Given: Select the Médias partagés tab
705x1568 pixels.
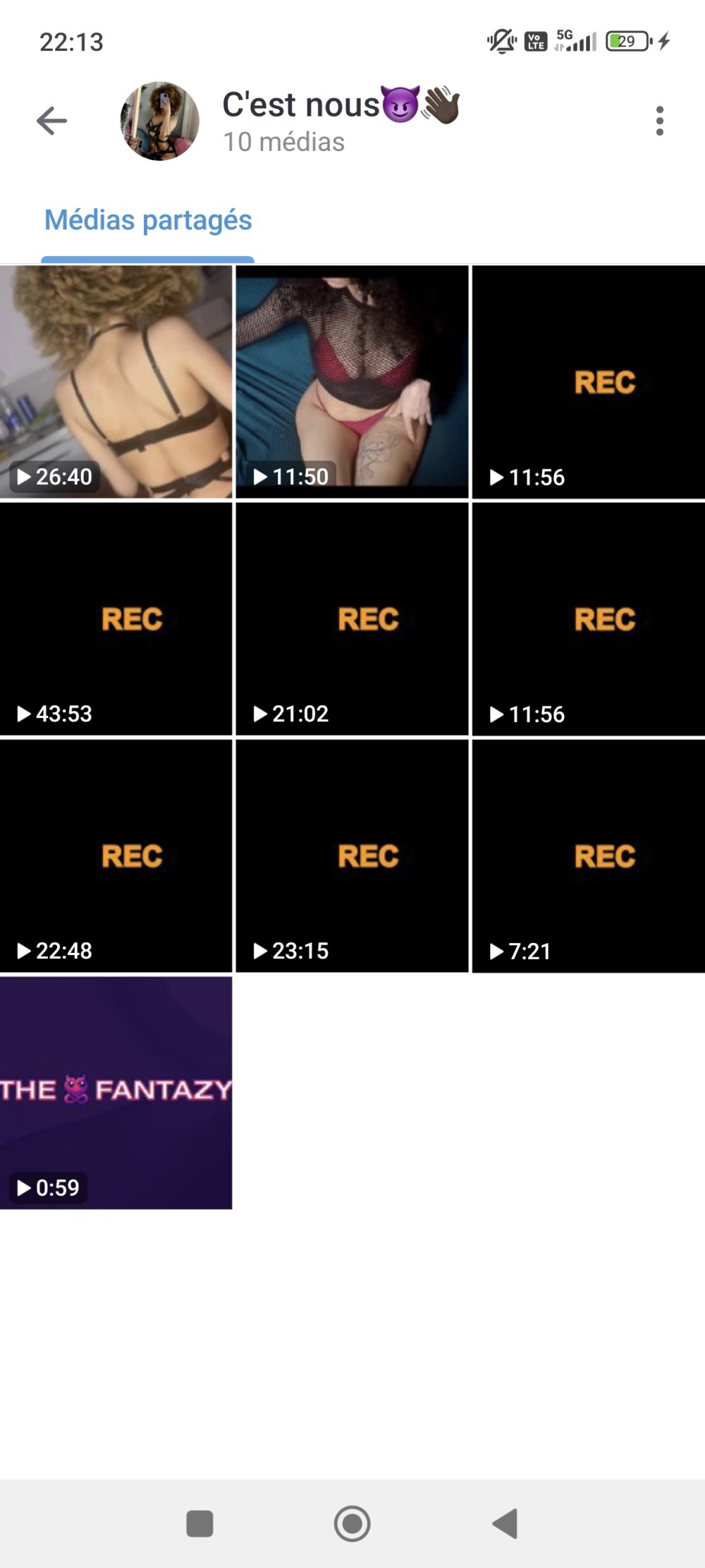Looking at the screenshot, I should (148, 220).
